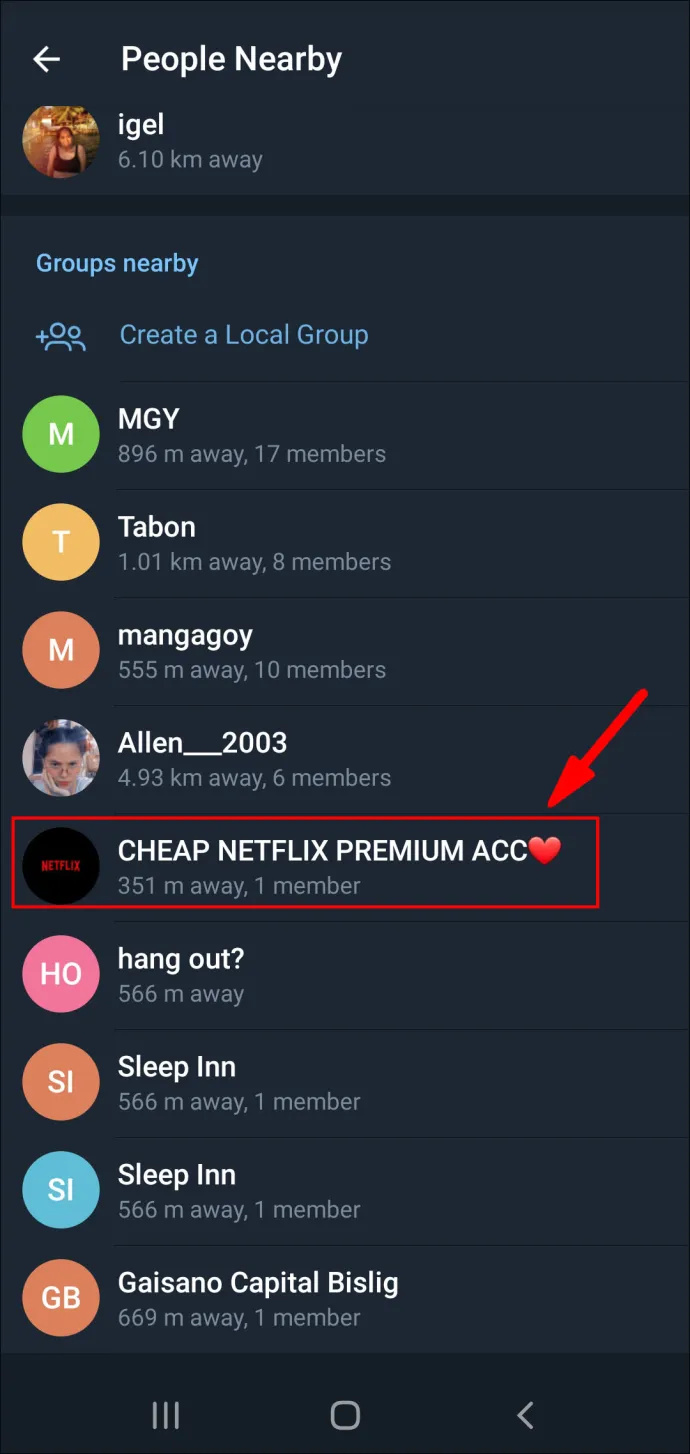The image size is (690, 1454).
Task: Open Gaisano Capital Bislig group
Action: (345, 1299)
